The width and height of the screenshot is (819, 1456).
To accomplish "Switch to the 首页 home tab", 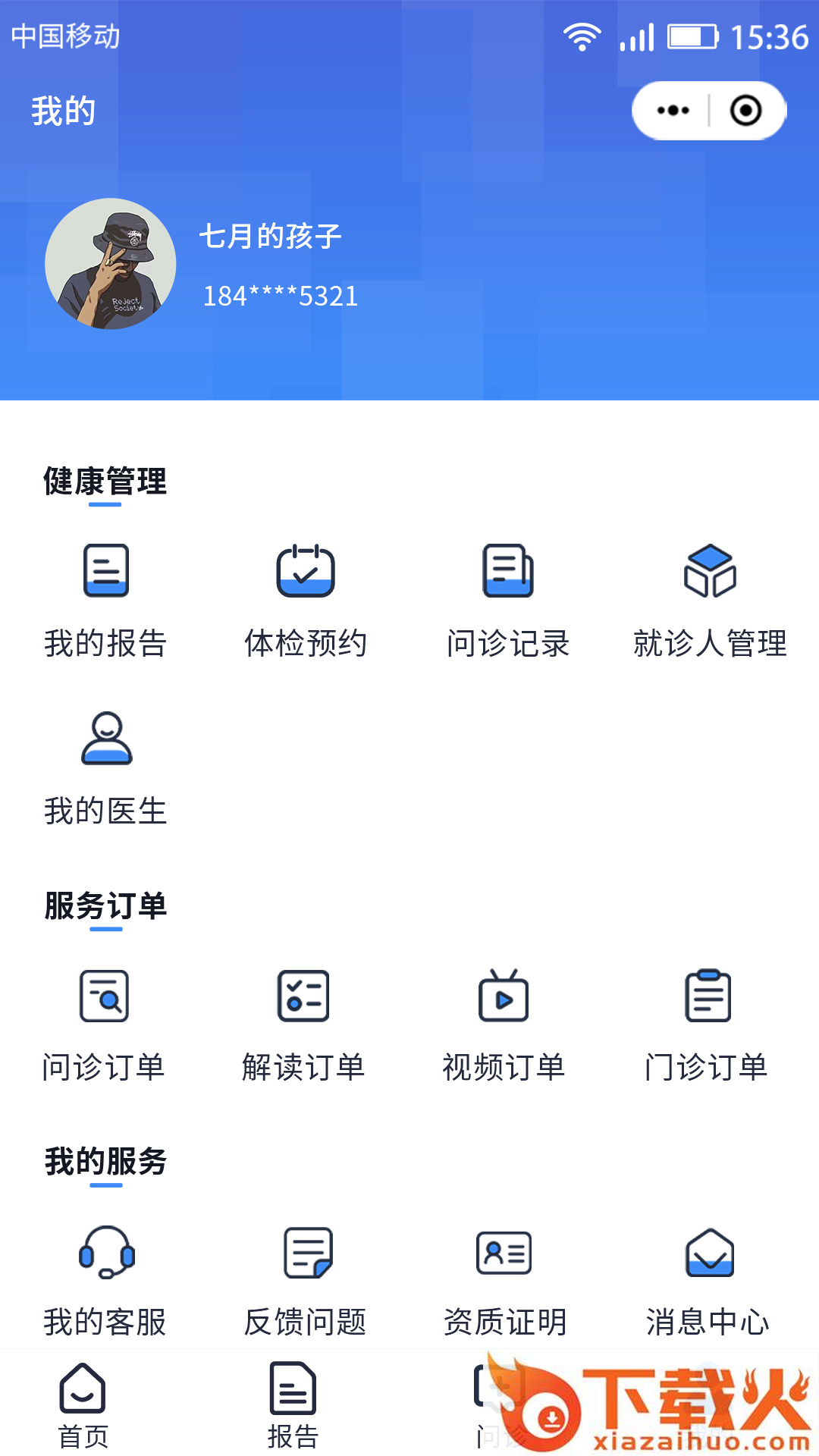I will click(x=83, y=1404).
